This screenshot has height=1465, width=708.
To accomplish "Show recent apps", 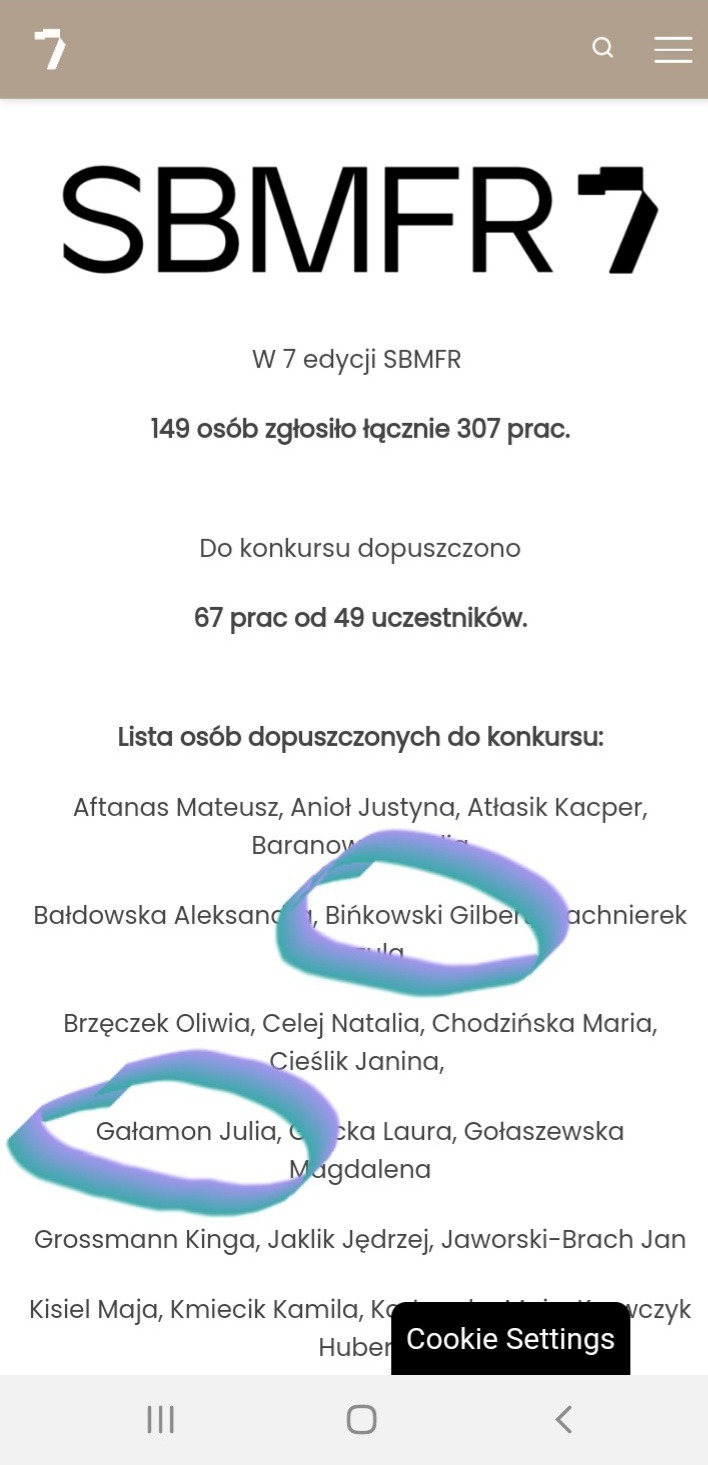I will tap(160, 1419).
